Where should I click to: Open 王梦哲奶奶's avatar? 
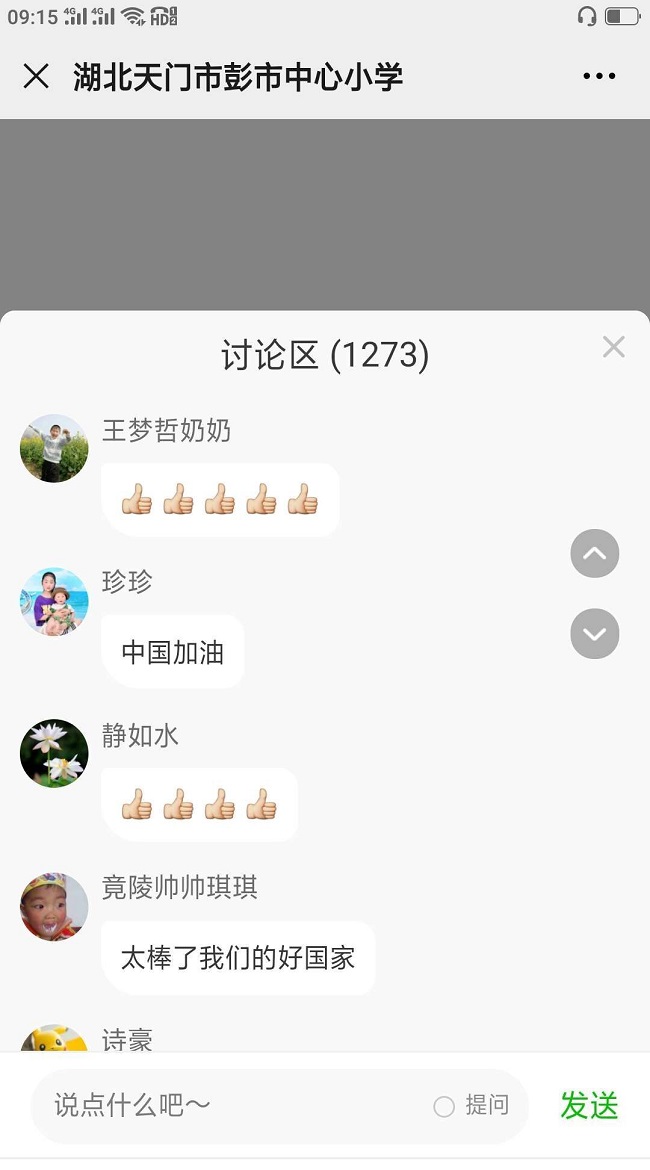(x=54, y=449)
